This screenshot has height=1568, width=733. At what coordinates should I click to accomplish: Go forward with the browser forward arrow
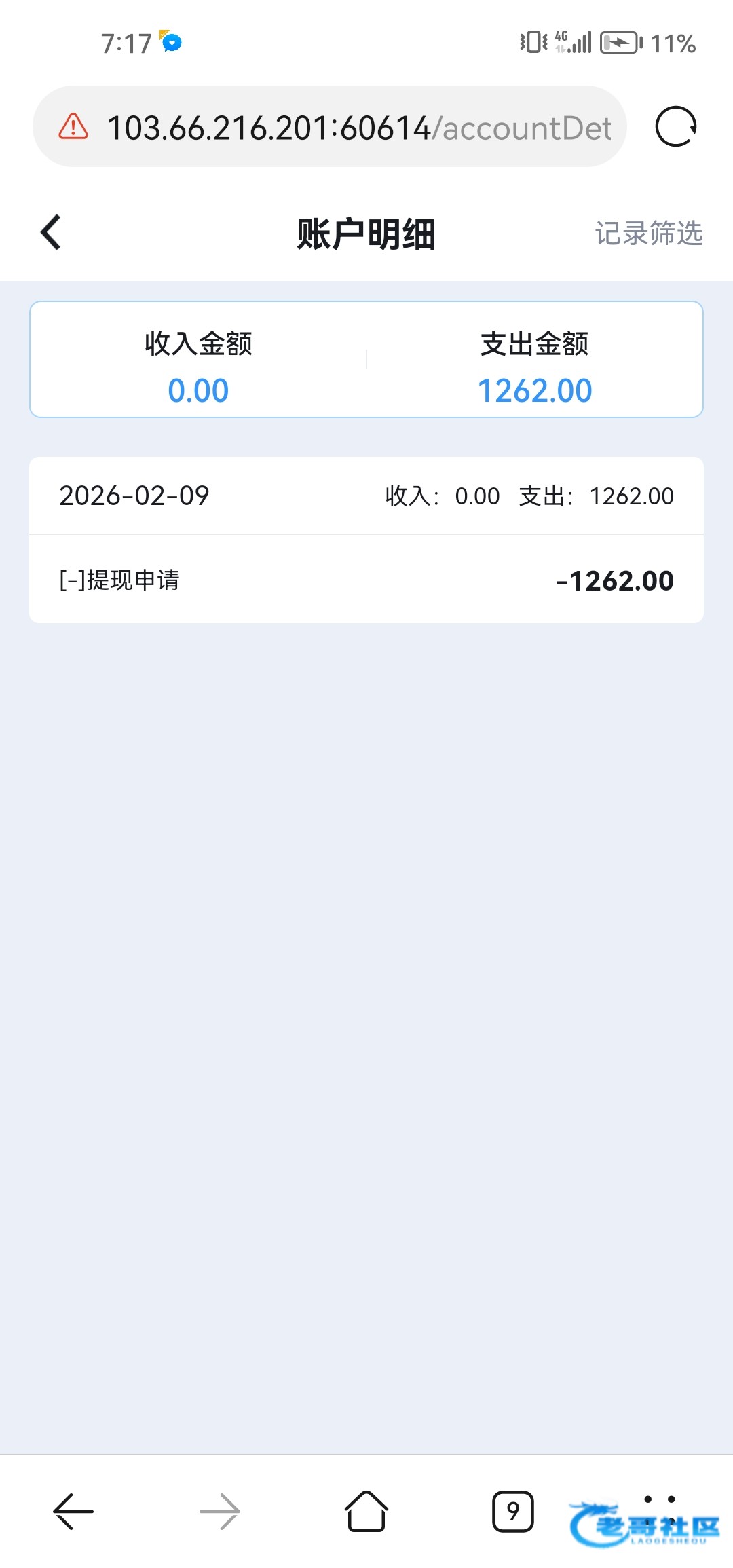point(220,1511)
